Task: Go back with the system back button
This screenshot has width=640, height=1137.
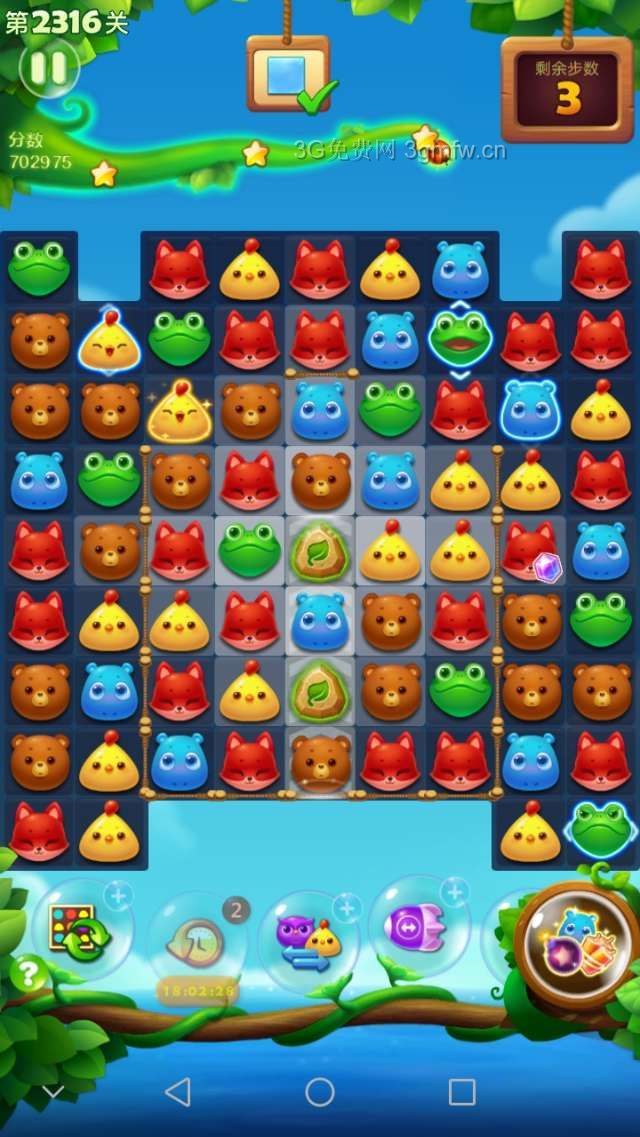Action: coord(177,1092)
